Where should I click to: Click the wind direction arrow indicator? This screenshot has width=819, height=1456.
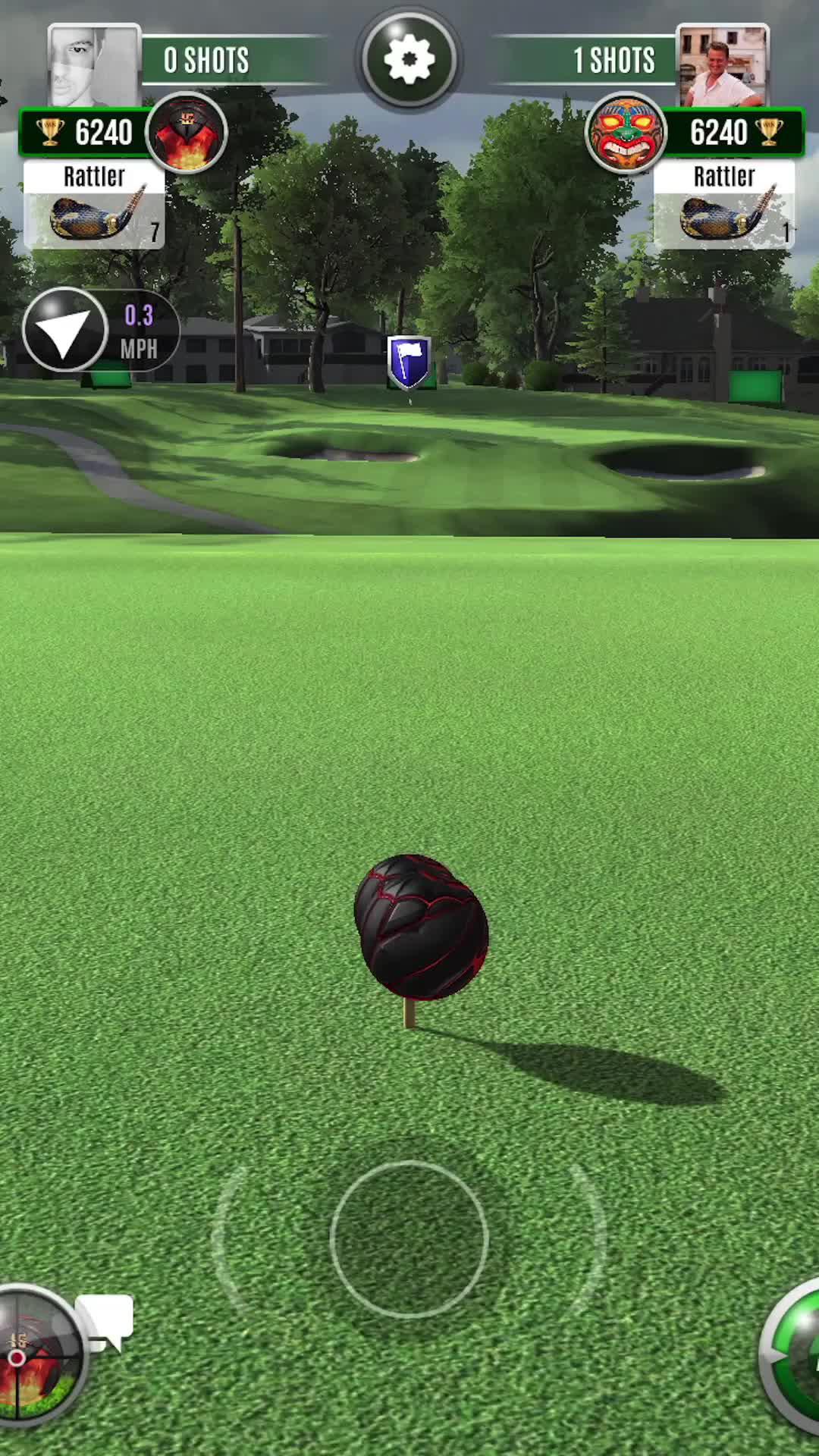pyautogui.click(x=64, y=331)
